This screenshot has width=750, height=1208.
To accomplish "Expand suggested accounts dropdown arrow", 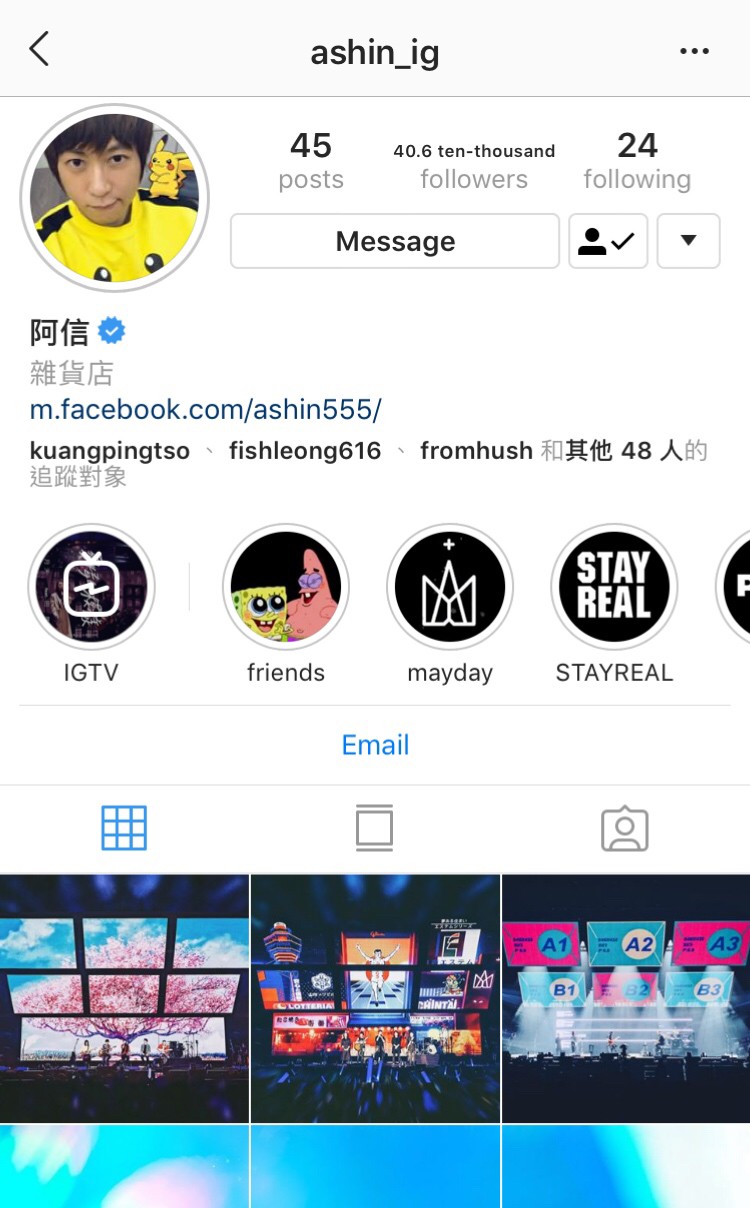I will [x=688, y=241].
